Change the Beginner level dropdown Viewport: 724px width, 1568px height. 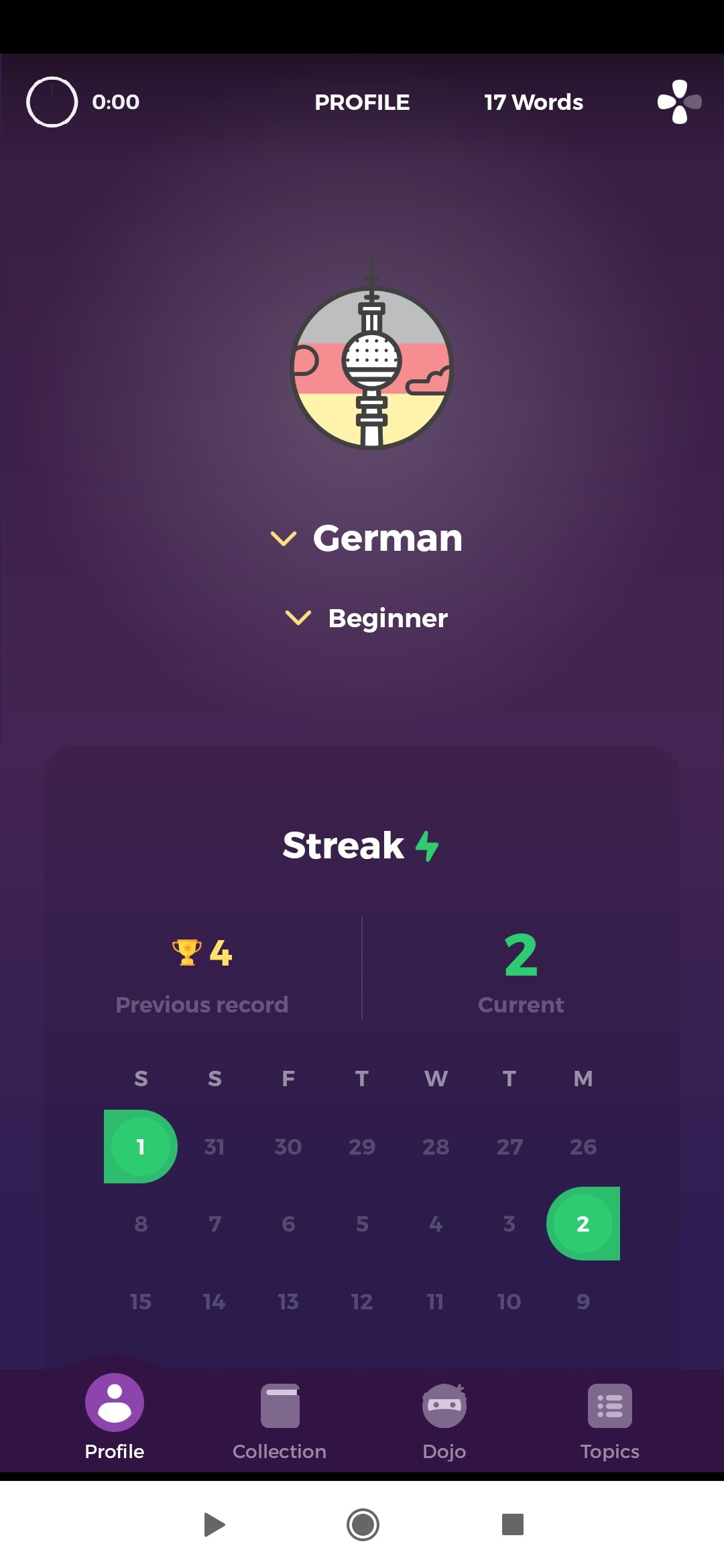[x=366, y=618]
